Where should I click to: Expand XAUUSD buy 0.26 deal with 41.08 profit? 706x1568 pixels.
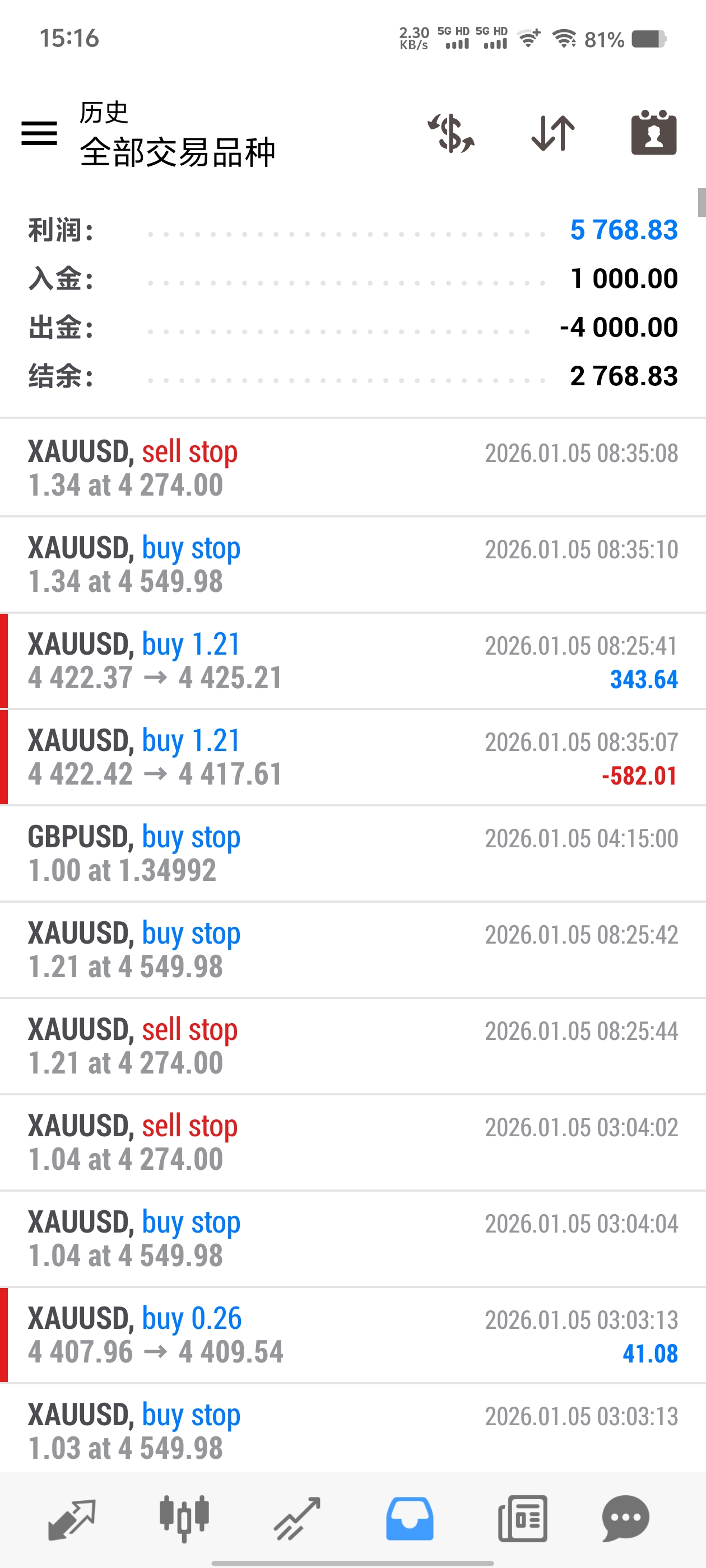point(352,1335)
